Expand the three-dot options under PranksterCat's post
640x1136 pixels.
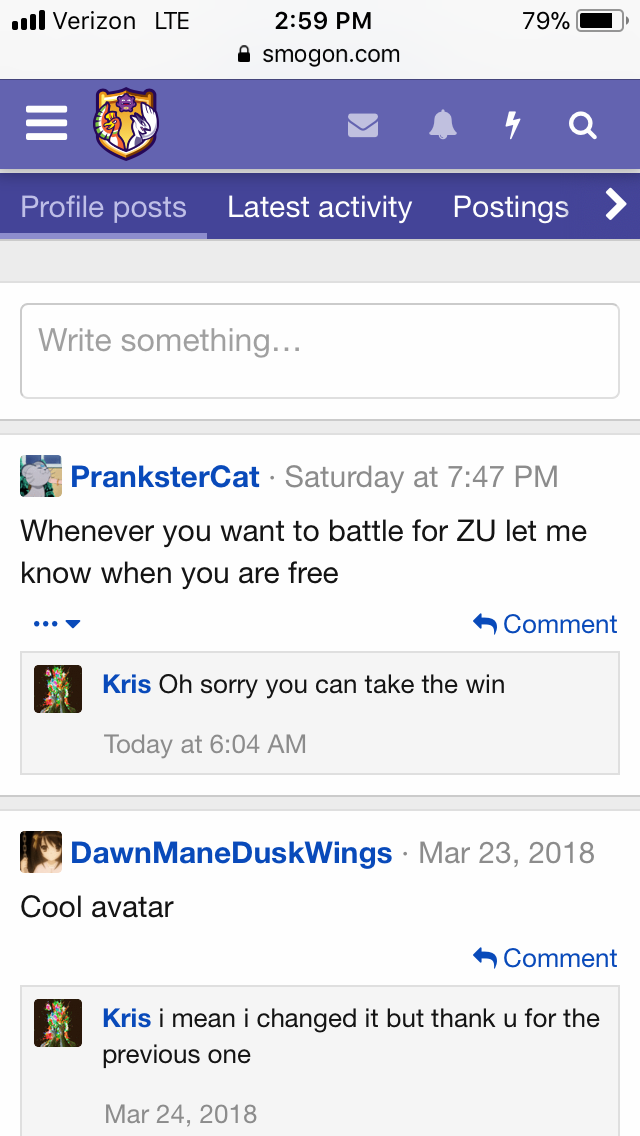(57, 624)
